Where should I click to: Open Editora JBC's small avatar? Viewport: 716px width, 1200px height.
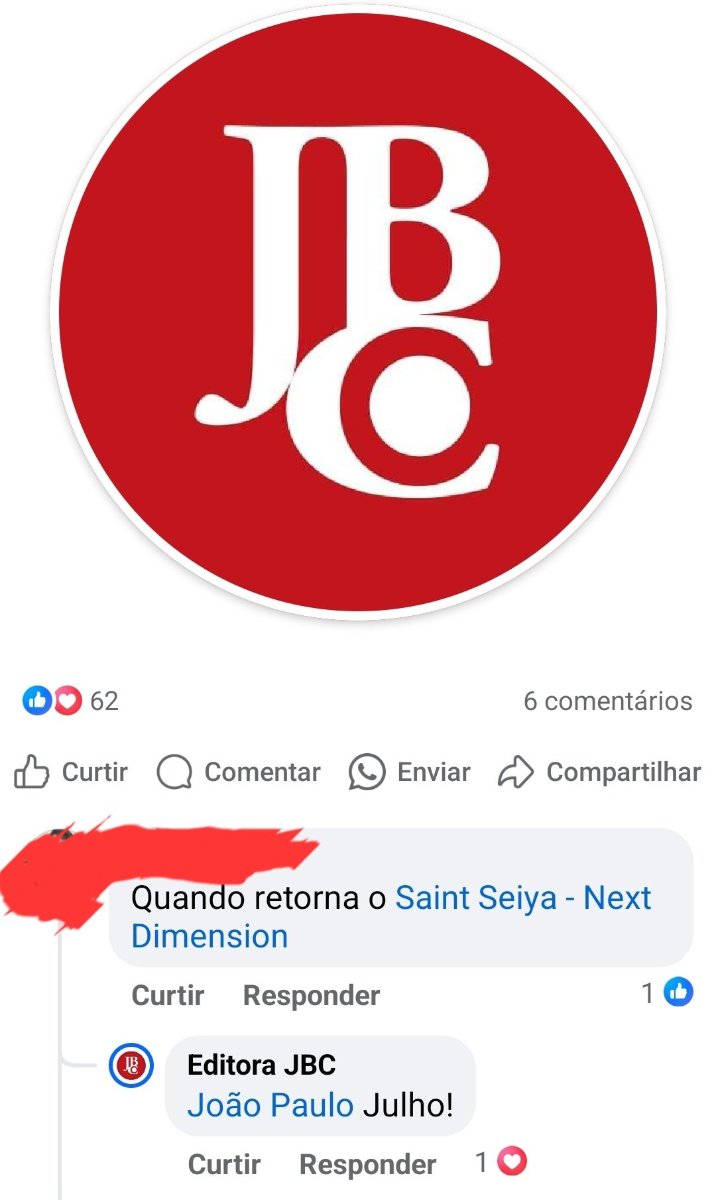[131, 1066]
